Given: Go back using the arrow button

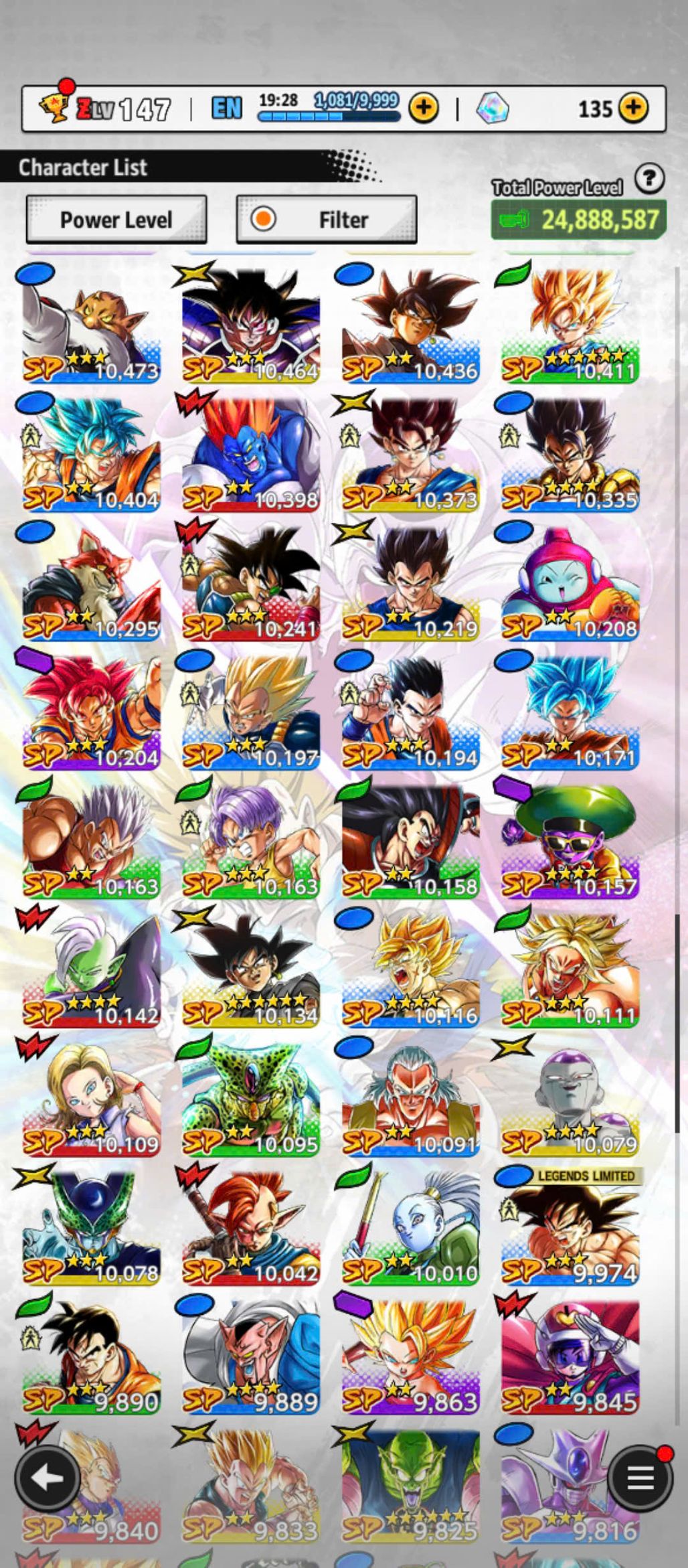Looking at the screenshot, I should pyautogui.click(x=46, y=1478).
